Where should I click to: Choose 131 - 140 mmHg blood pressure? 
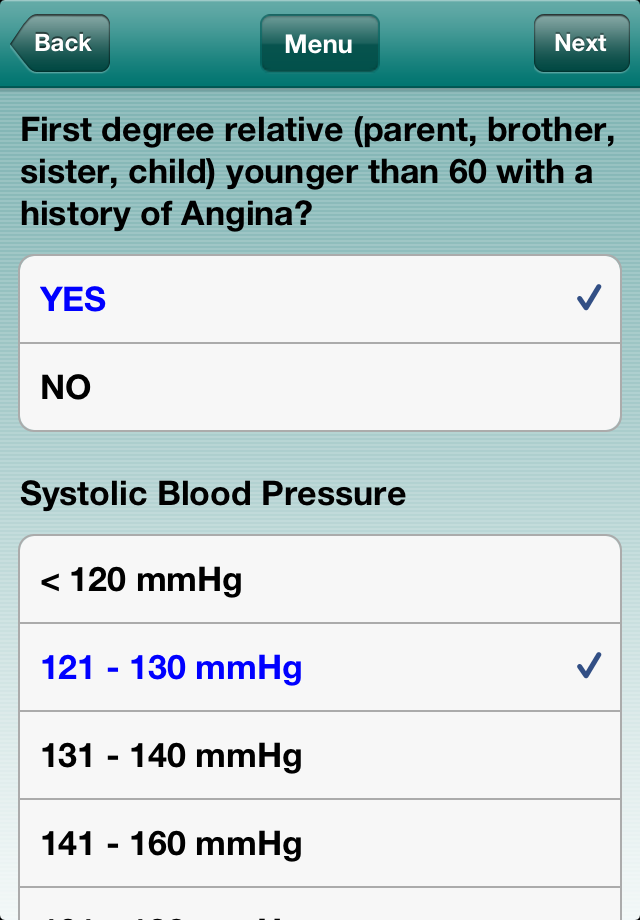320,755
